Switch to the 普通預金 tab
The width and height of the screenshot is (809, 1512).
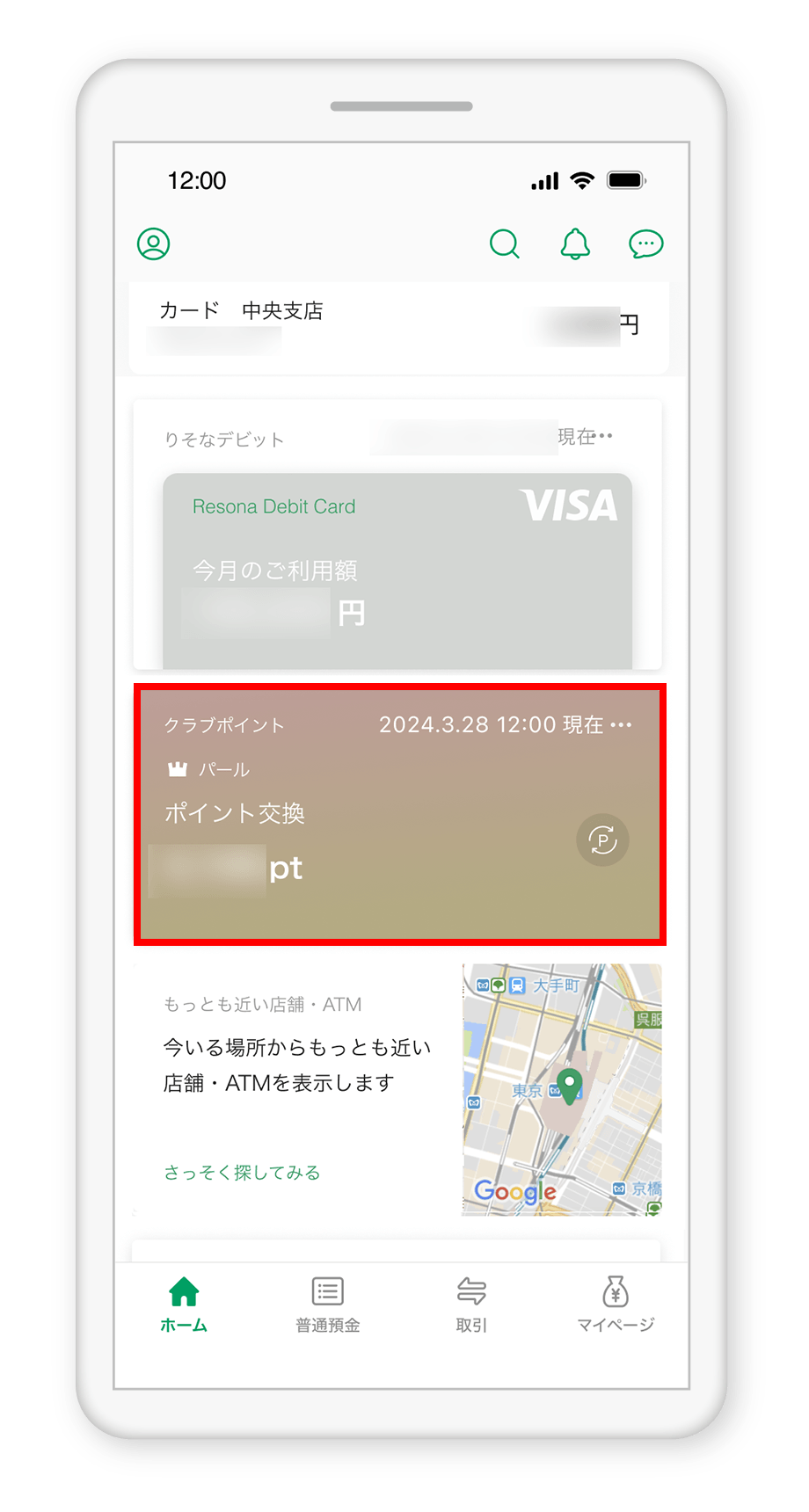(327, 1305)
